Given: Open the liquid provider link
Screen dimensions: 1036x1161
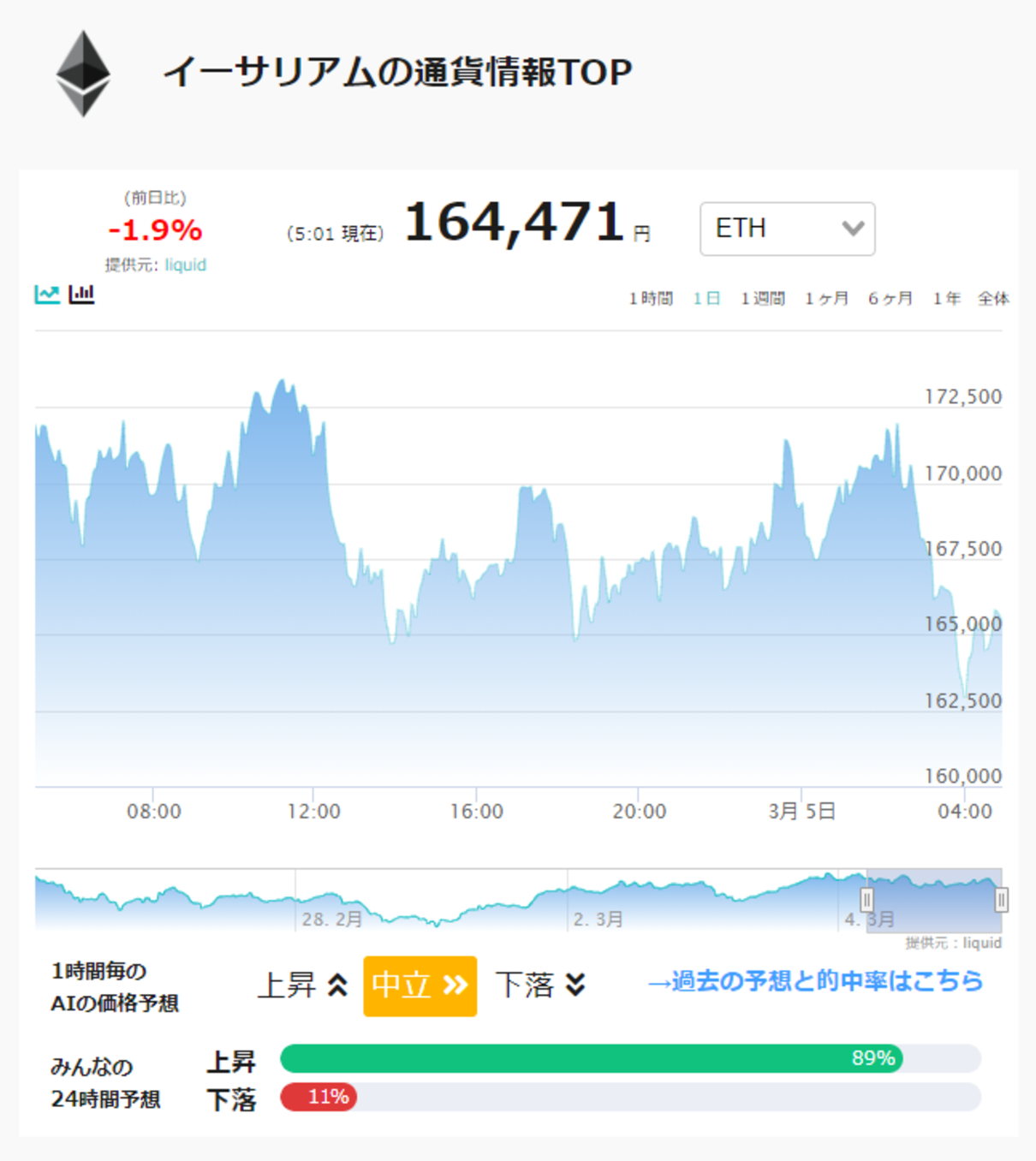Looking at the screenshot, I should (x=186, y=265).
